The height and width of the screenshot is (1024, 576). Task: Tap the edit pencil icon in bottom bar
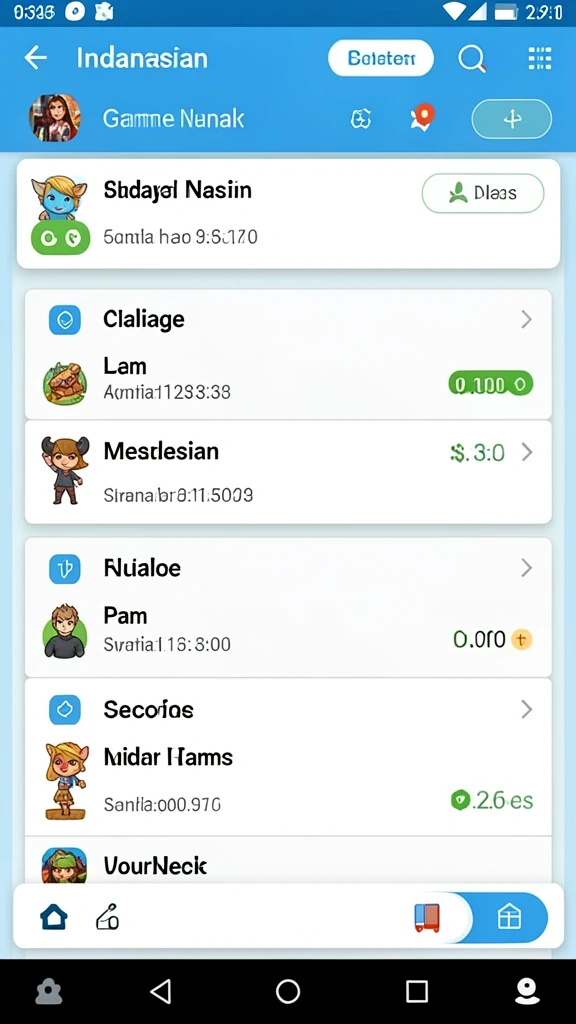[108, 917]
